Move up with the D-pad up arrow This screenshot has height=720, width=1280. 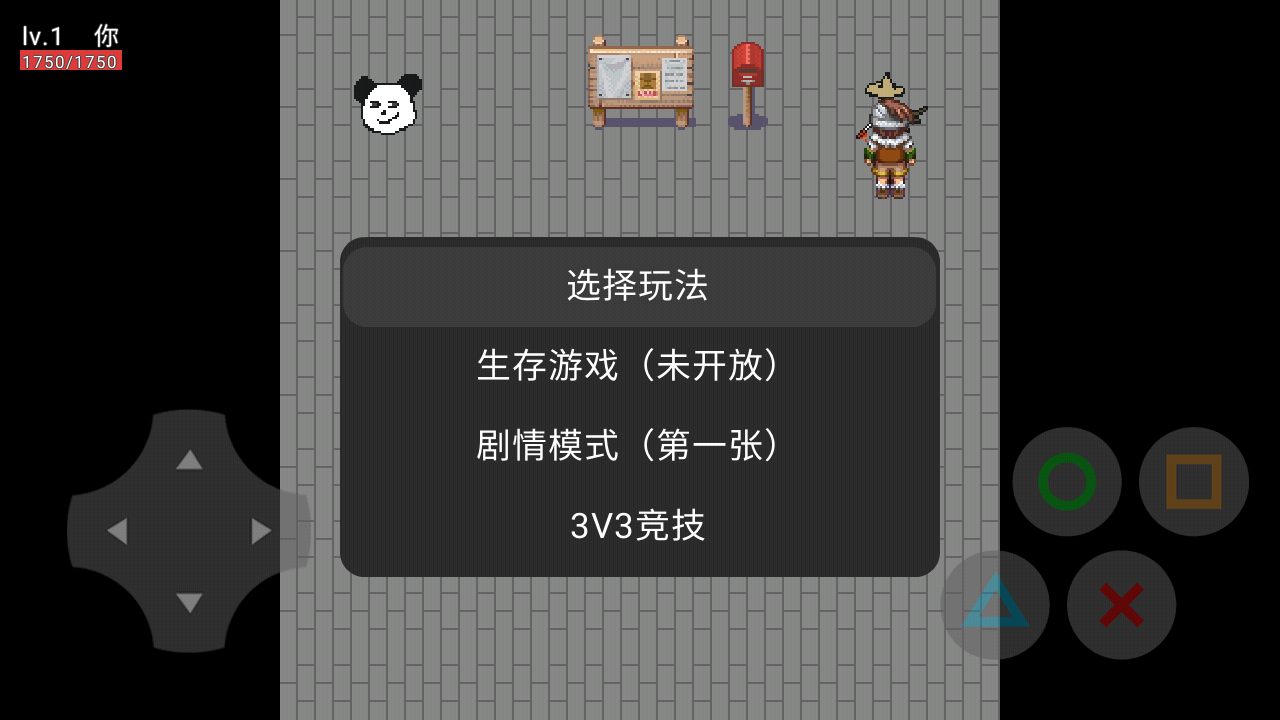coord(189,460)
